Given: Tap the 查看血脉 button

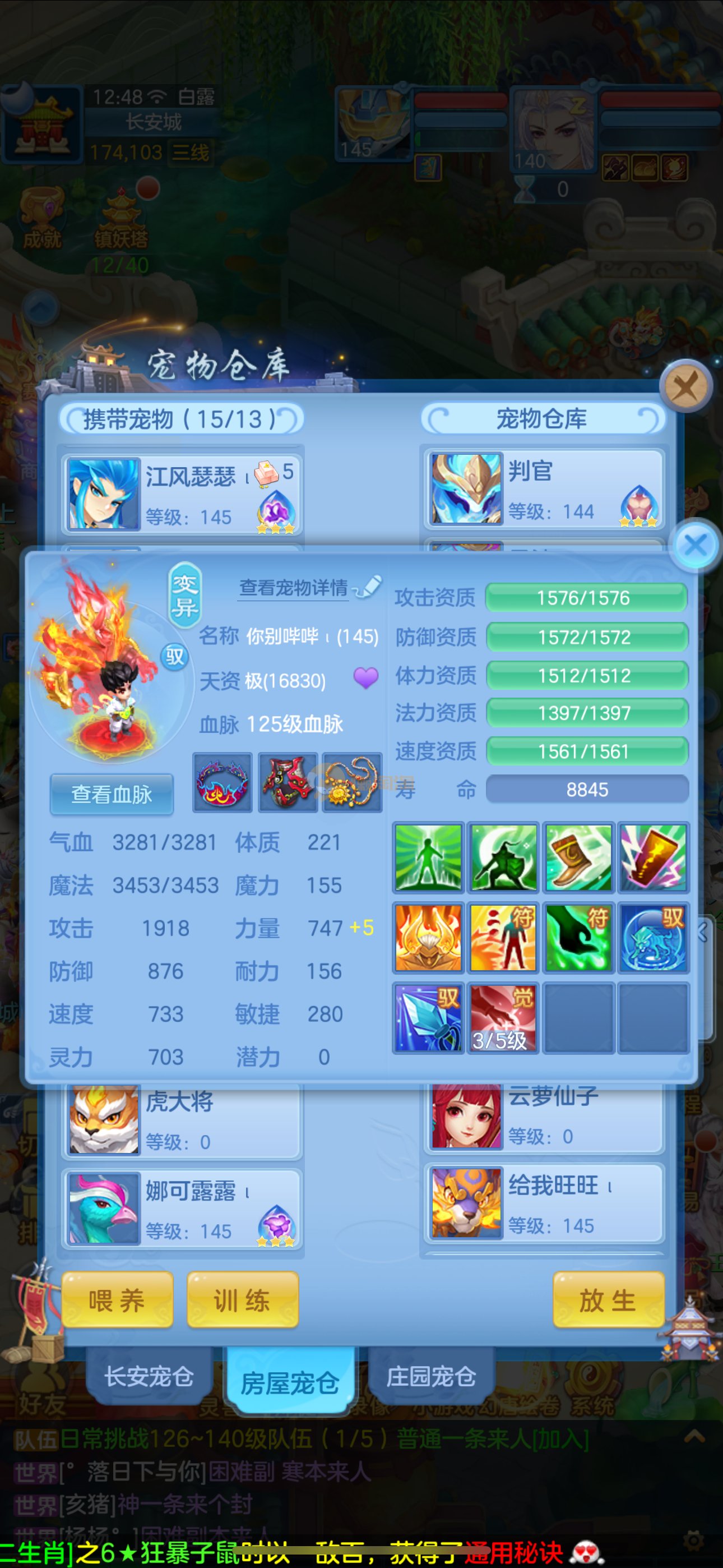Looking at the screenshot, I should pyautogui.click(x=112, y=794).
